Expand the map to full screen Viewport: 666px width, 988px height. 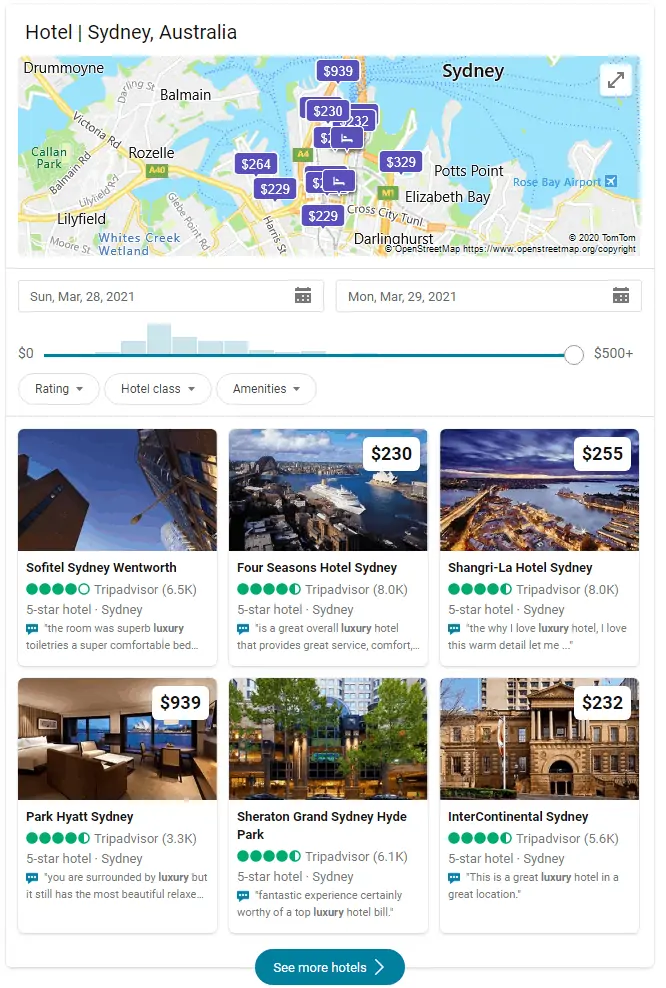click(x=616, y=80)
